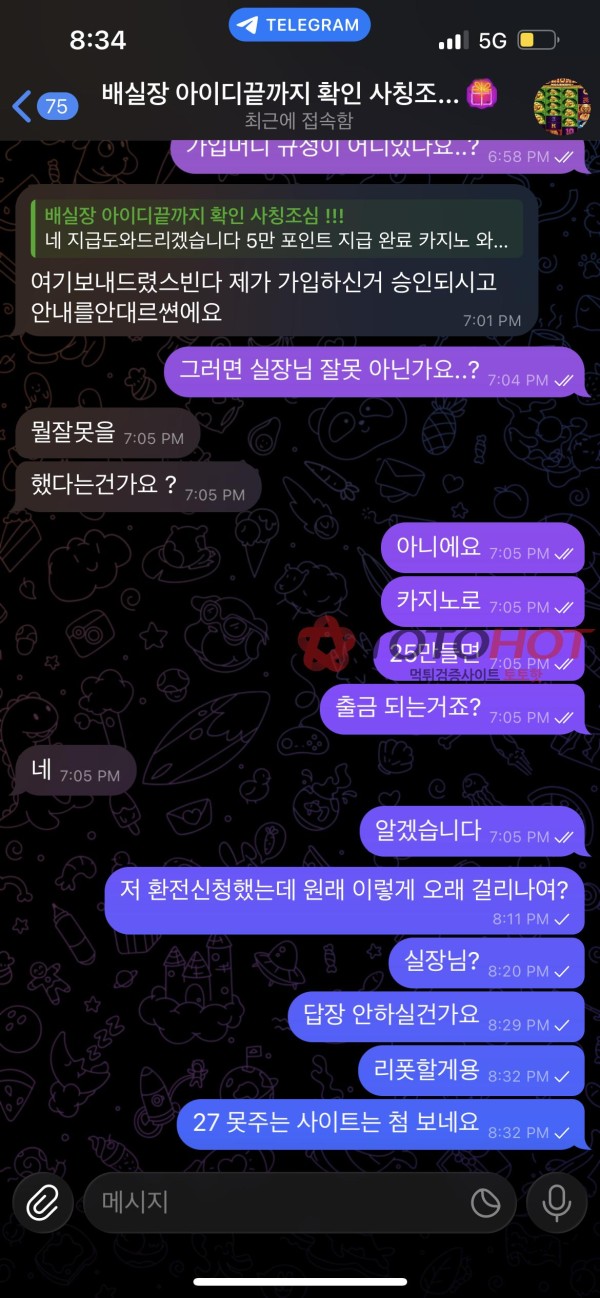Attach a file with the paperclip

42,1202
